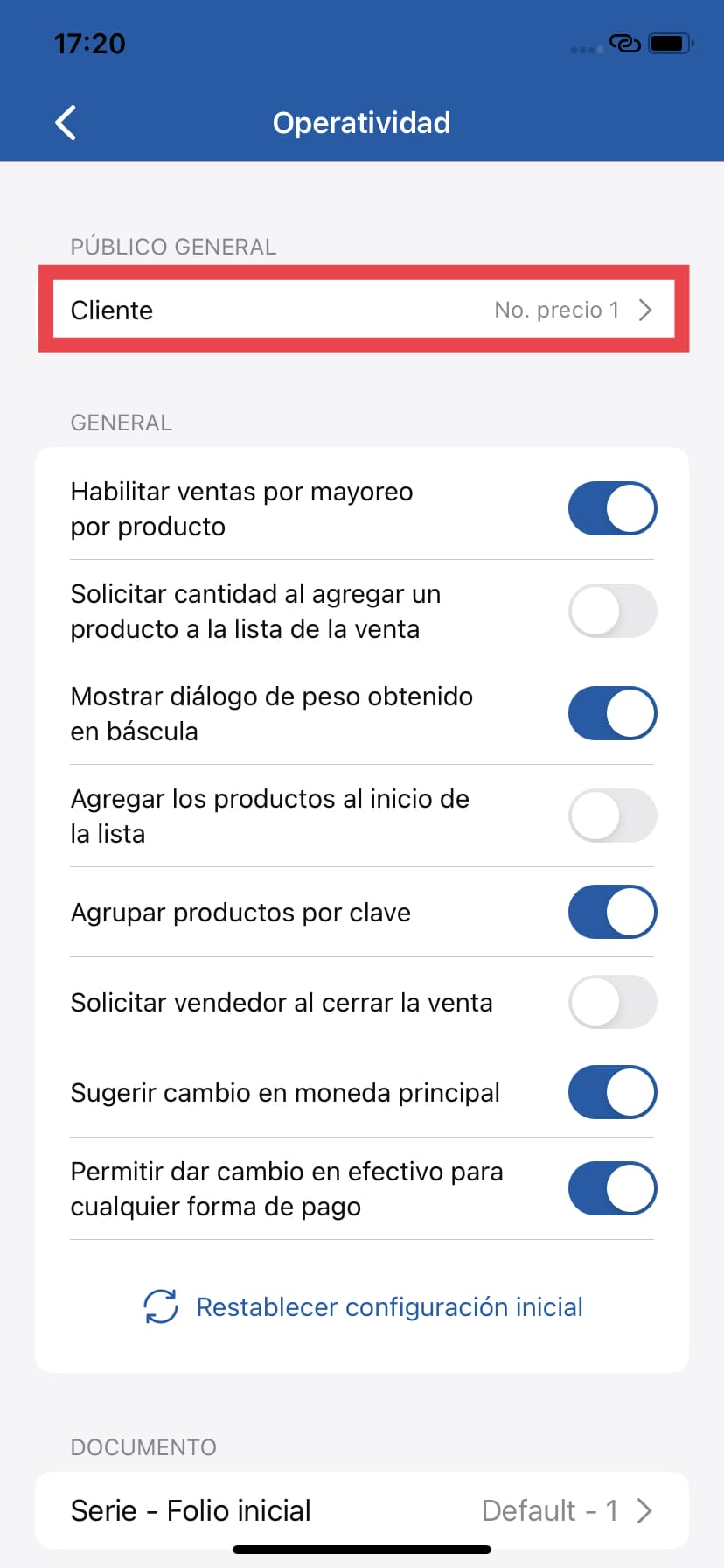Tap the back arrow icon
This screenshot has width=724, height=1568.
coord(65,122)
